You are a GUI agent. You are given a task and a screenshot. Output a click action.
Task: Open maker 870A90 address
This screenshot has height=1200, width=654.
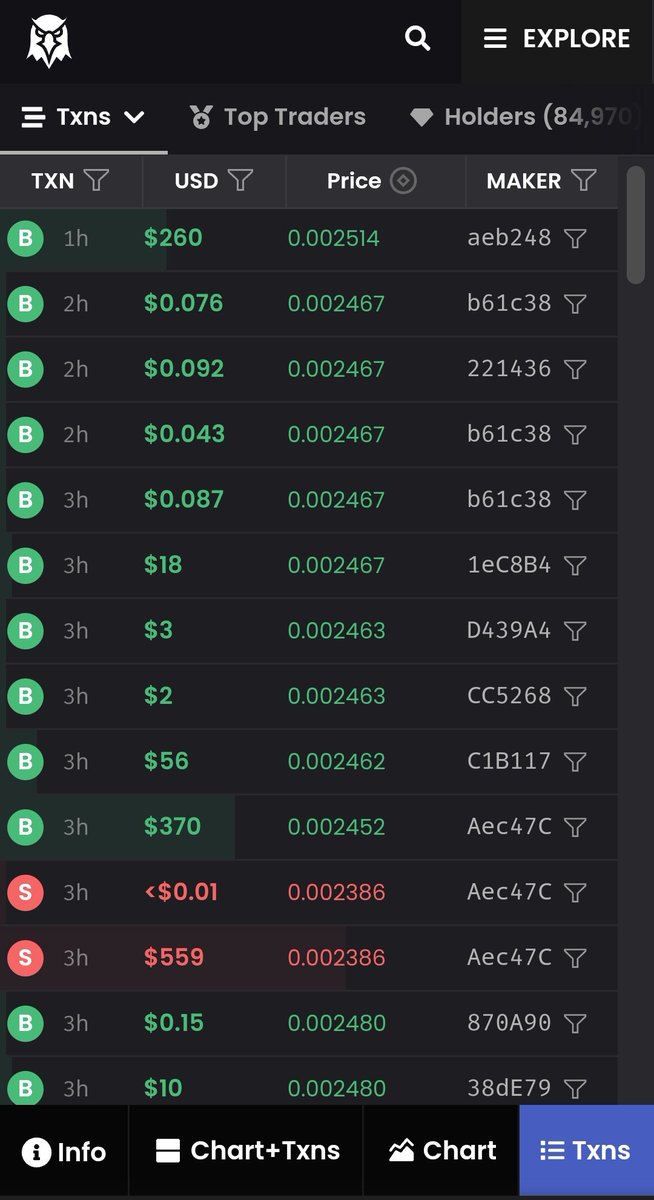(509, 1022)
